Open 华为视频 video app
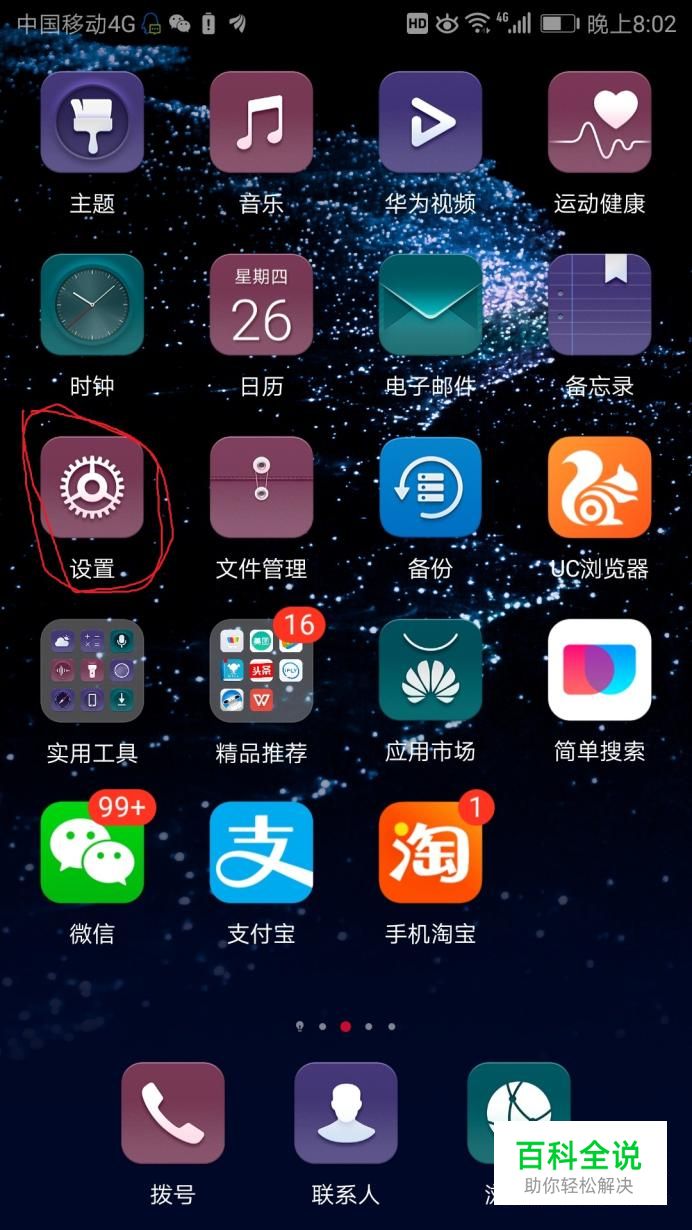Screen dimensions: 692x1230 pyautogui.click(x=430, y=122)
